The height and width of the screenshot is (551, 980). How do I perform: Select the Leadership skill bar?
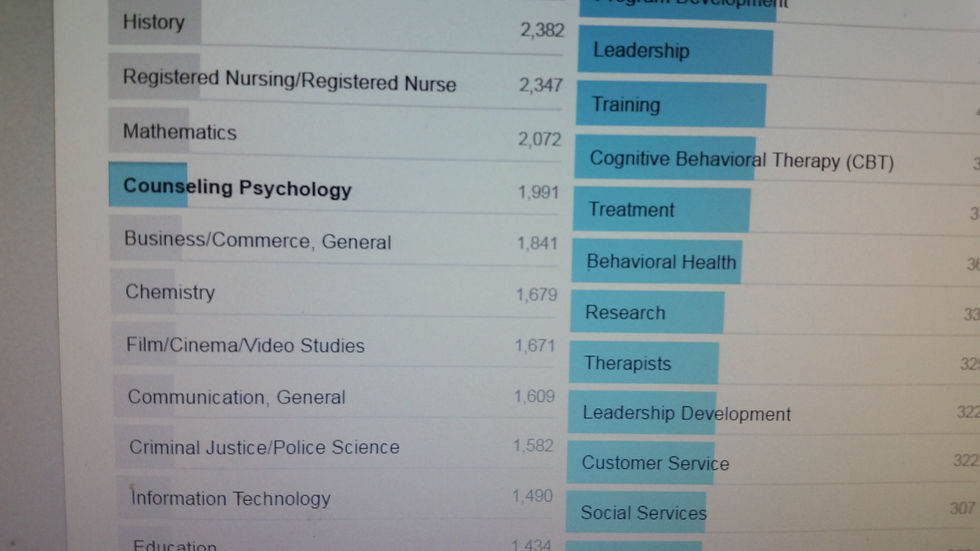pos(641,50)
